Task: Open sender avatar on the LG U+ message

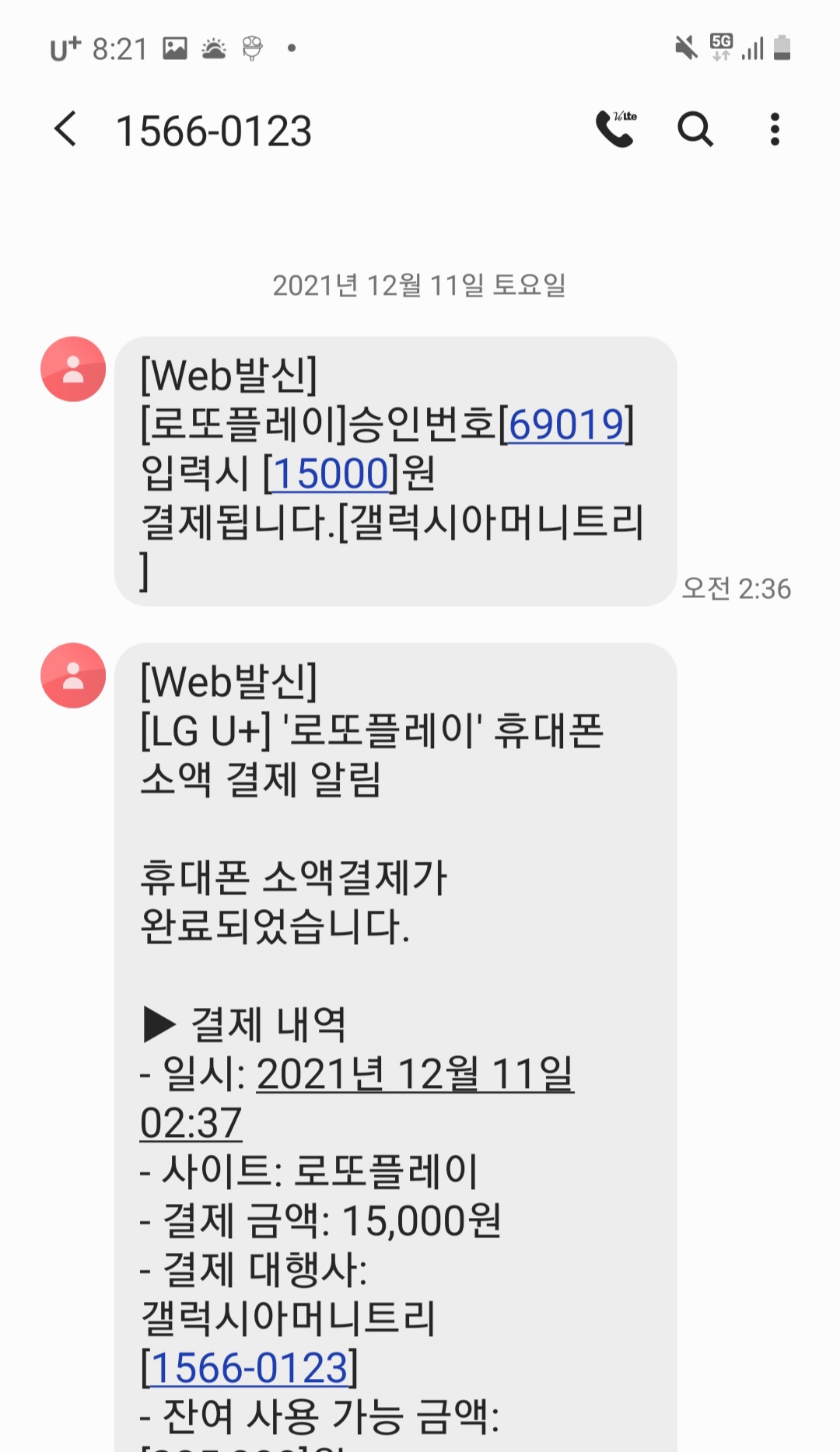Action: pos(73,675)
